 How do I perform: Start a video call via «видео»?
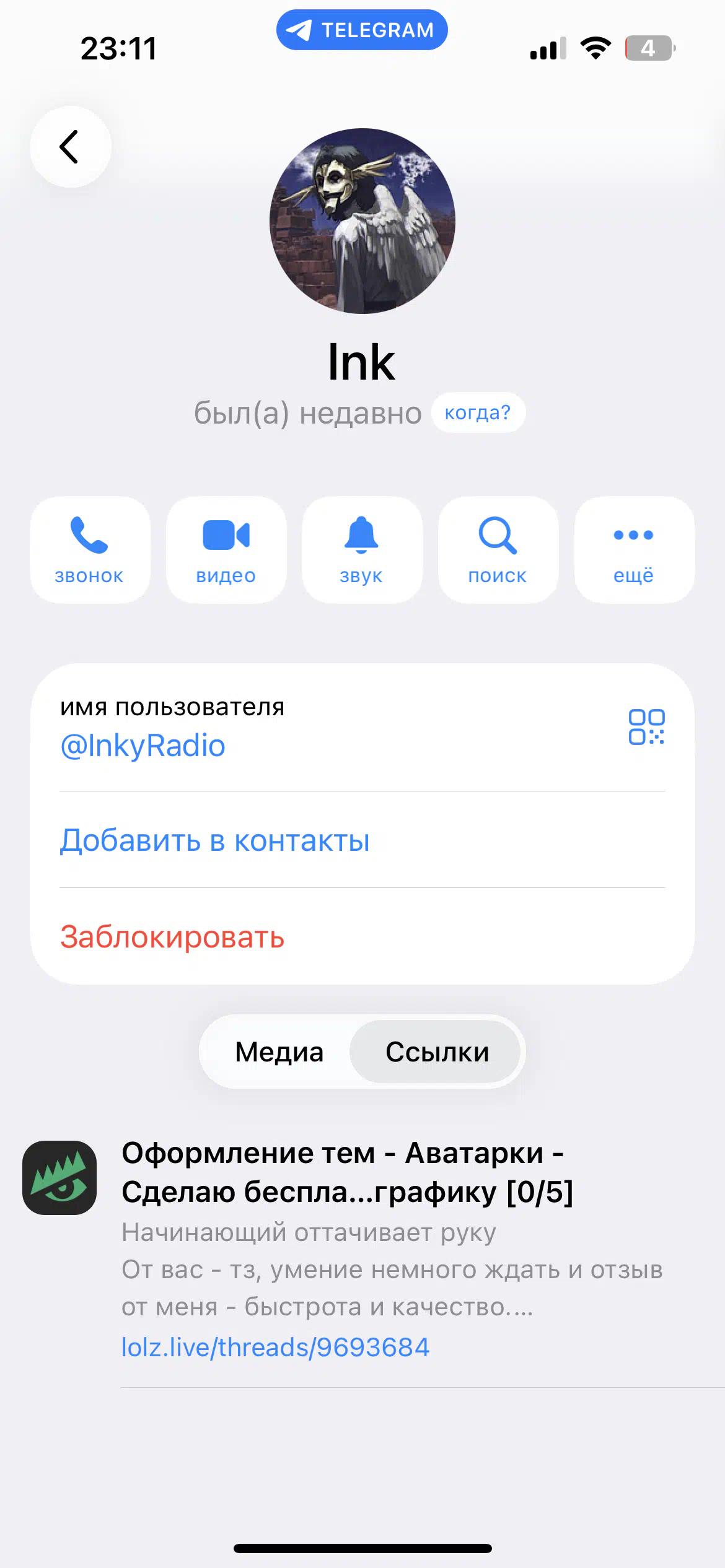pyautogui.click(x=226, y=549)
